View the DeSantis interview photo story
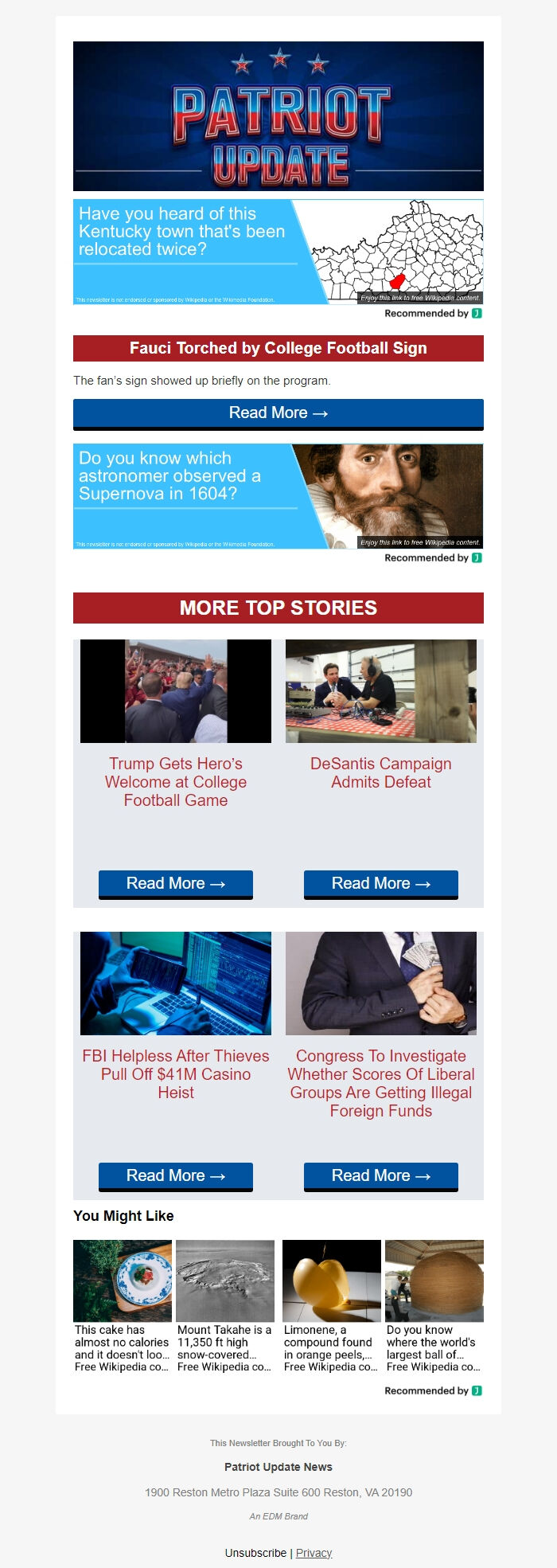 click(380, 691)
